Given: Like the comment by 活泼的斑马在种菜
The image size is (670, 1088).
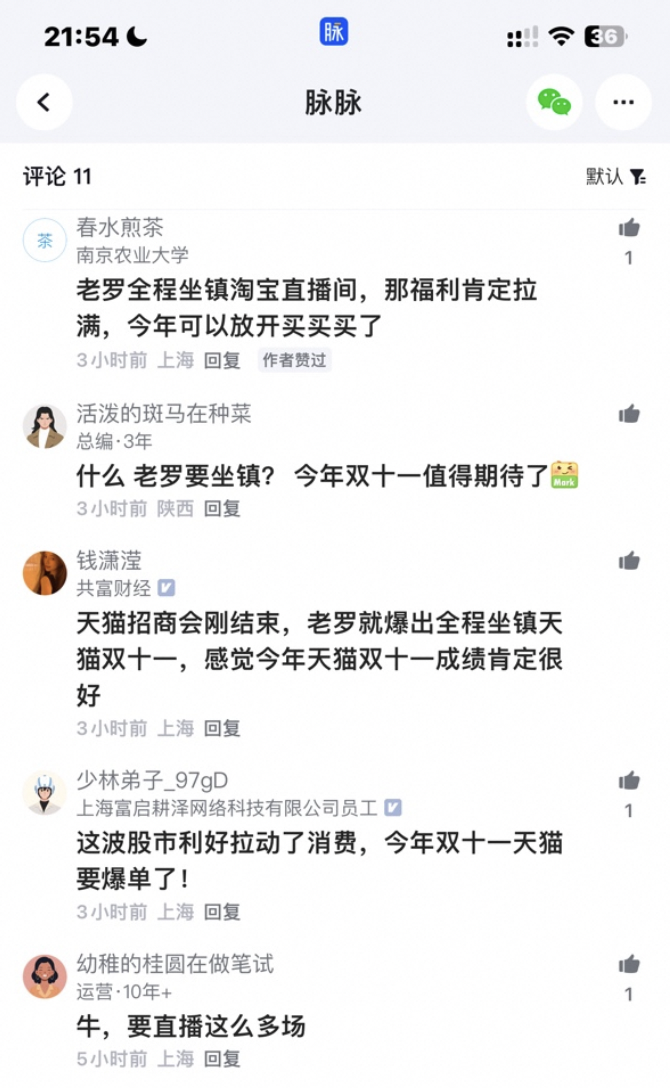Looking at the screenshot, I should pyautogui.click(x=629, y=414).
